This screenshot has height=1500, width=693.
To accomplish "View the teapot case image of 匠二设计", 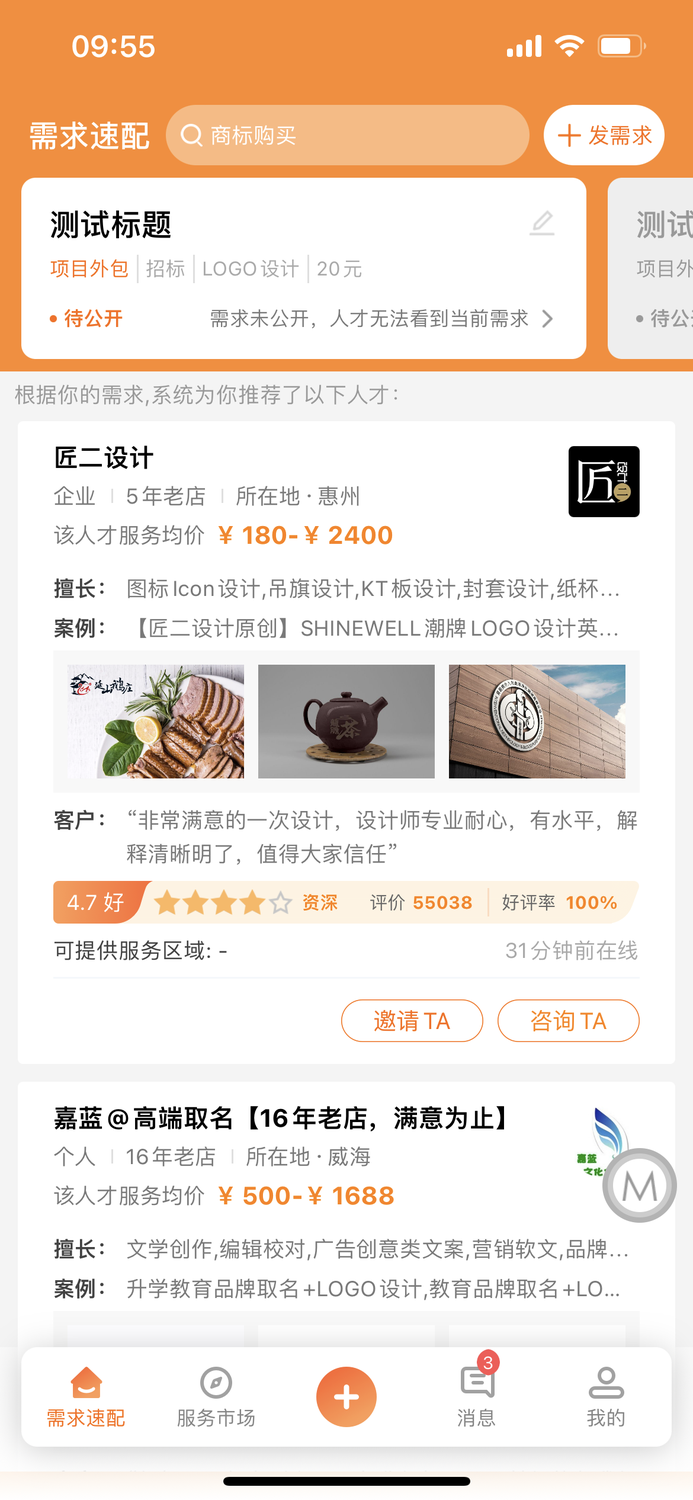I will (346, 721).
